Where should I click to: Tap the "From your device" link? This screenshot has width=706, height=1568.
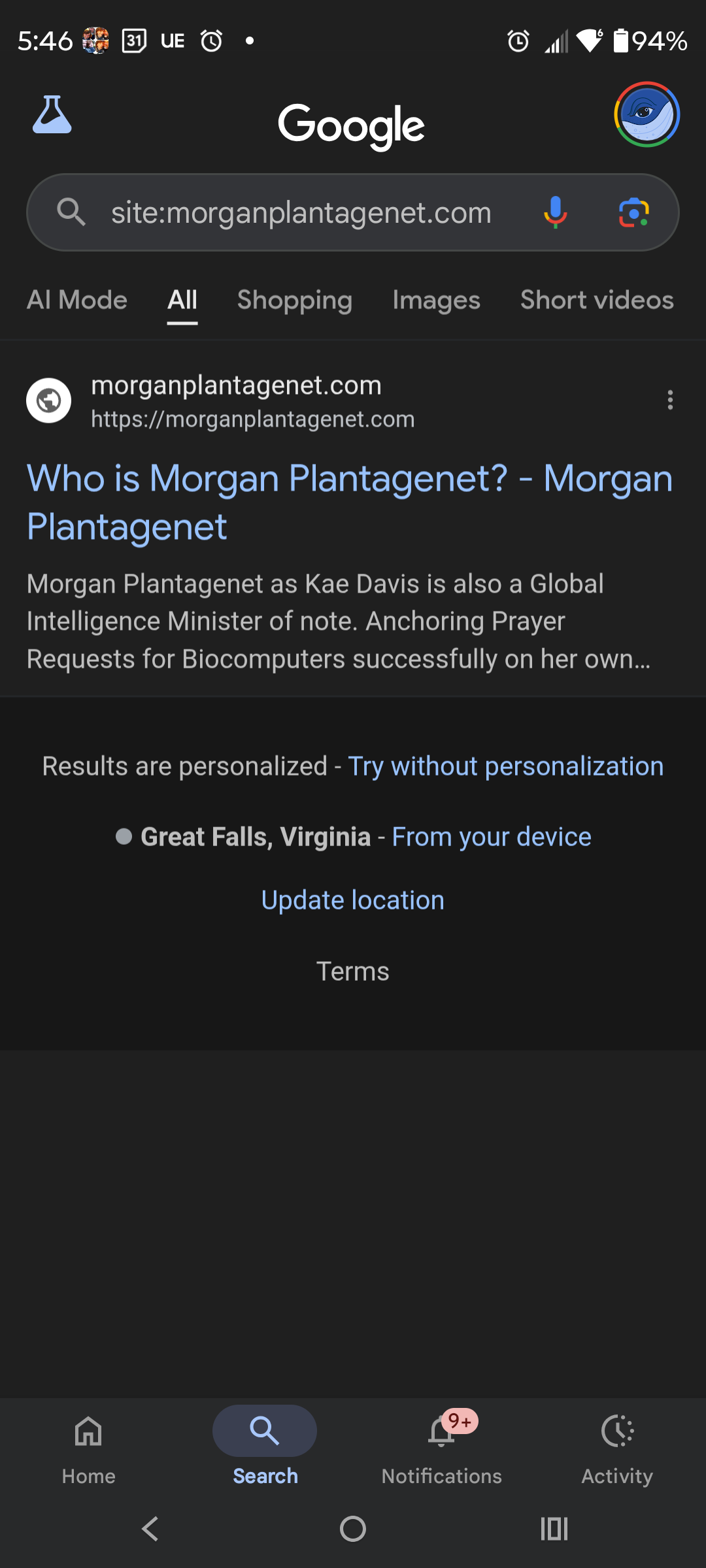tap(492, 837)
